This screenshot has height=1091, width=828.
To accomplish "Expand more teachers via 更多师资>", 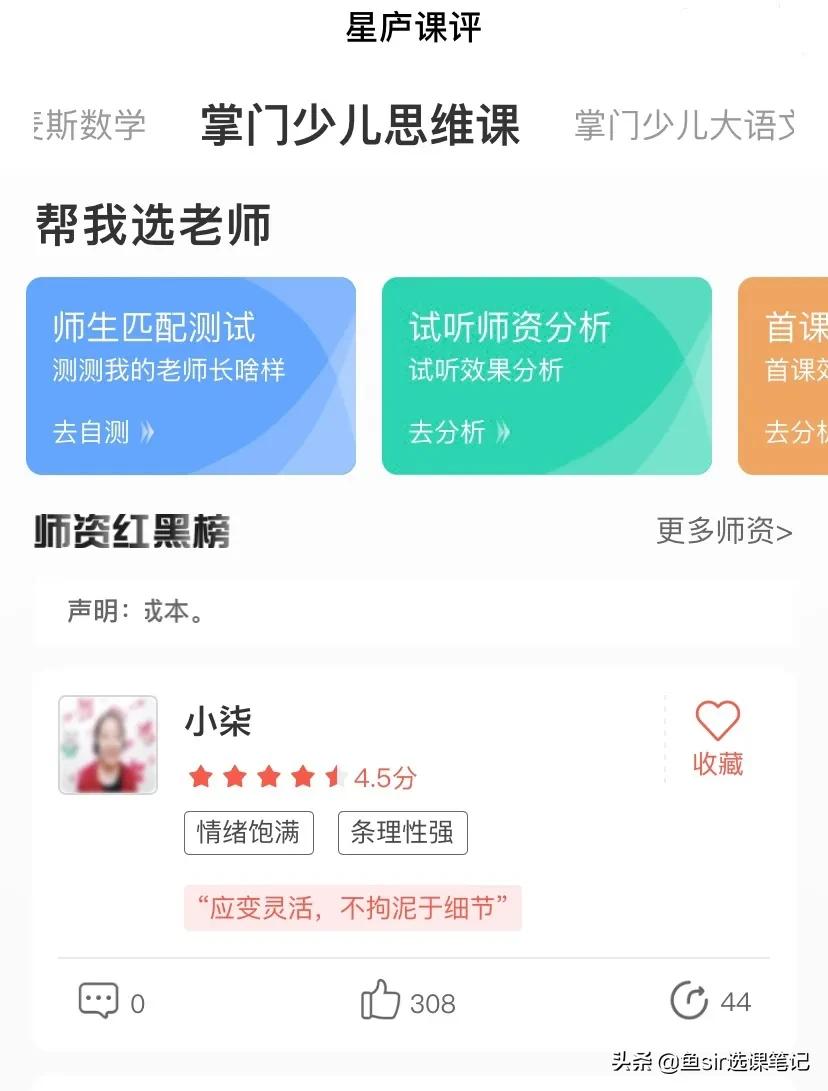I will tap(722, 534).
